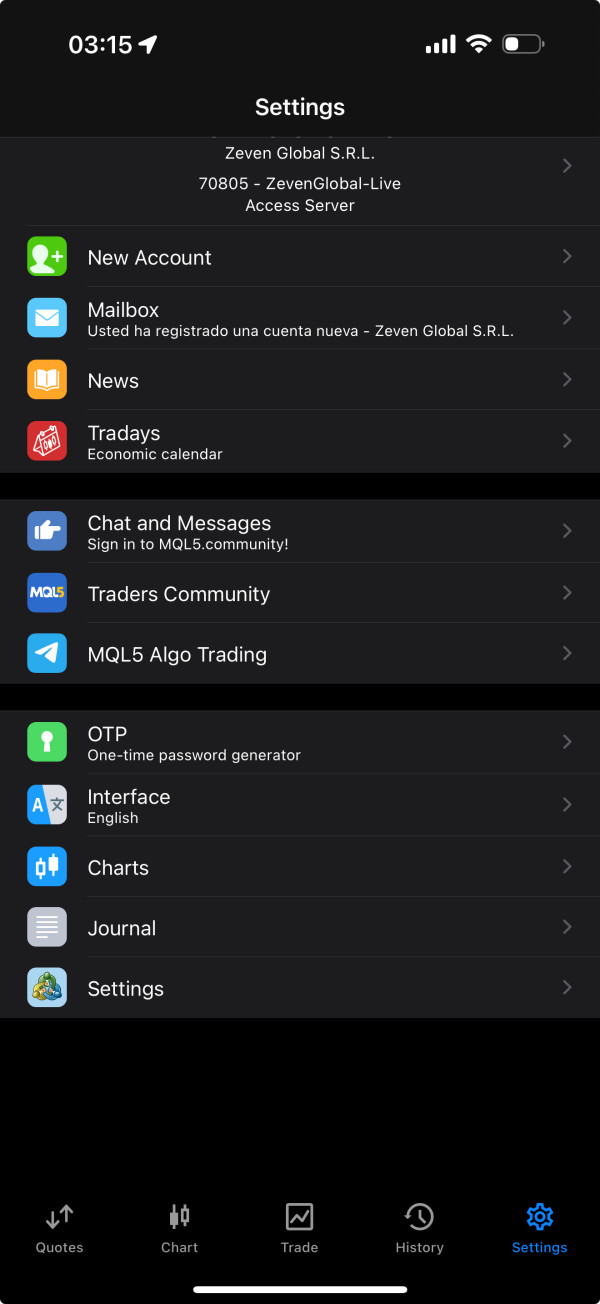Open Charts settings row
This screenshot has height=1304, width=600.
point(300,867)
